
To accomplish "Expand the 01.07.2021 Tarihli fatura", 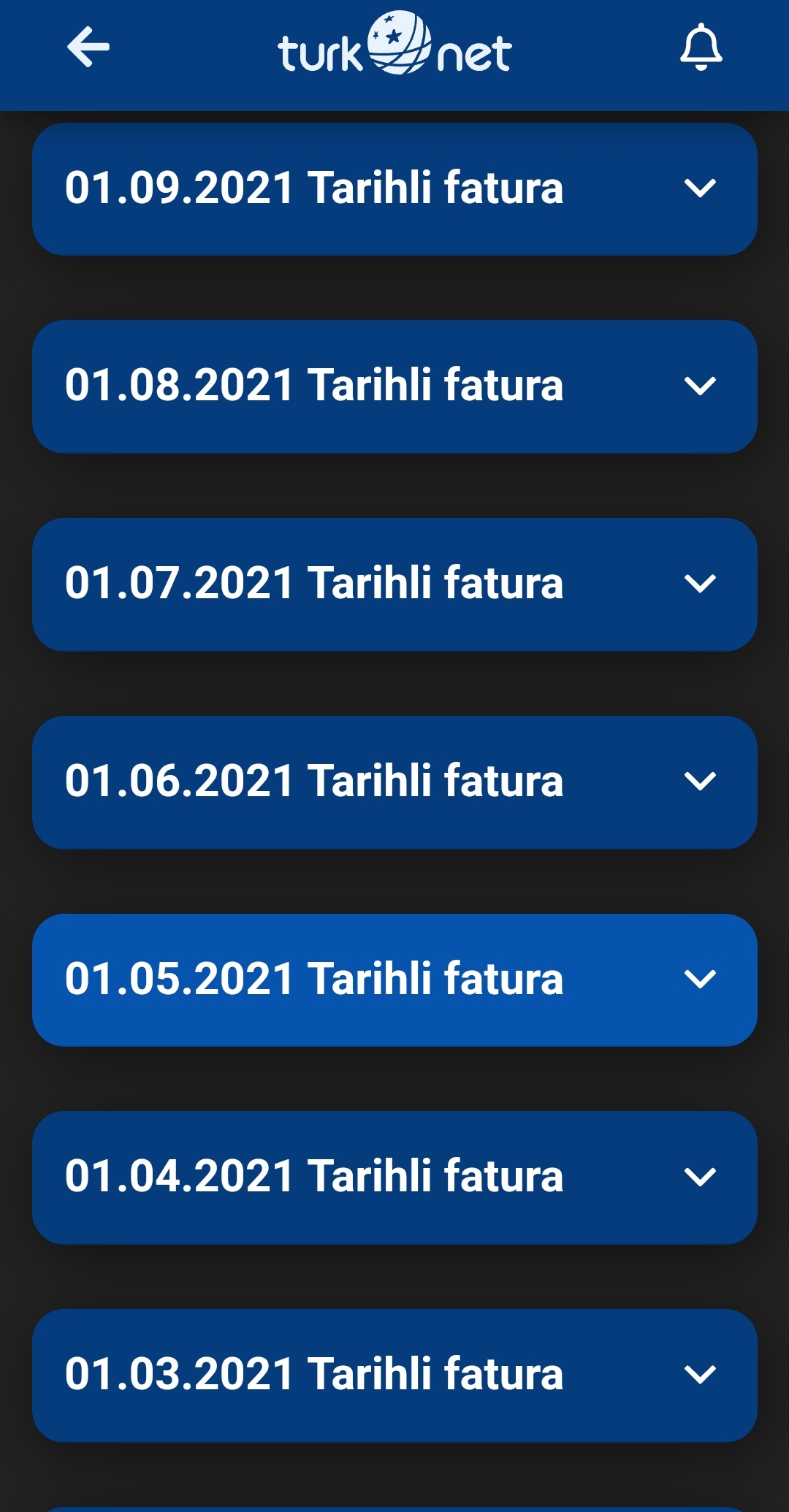I will [394, 584].
